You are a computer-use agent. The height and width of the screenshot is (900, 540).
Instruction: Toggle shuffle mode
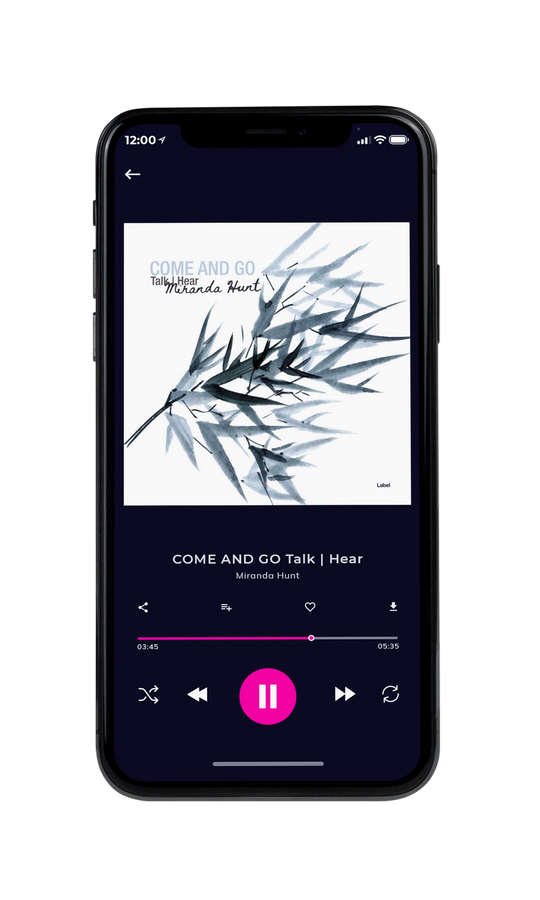[x=149, y=695]
